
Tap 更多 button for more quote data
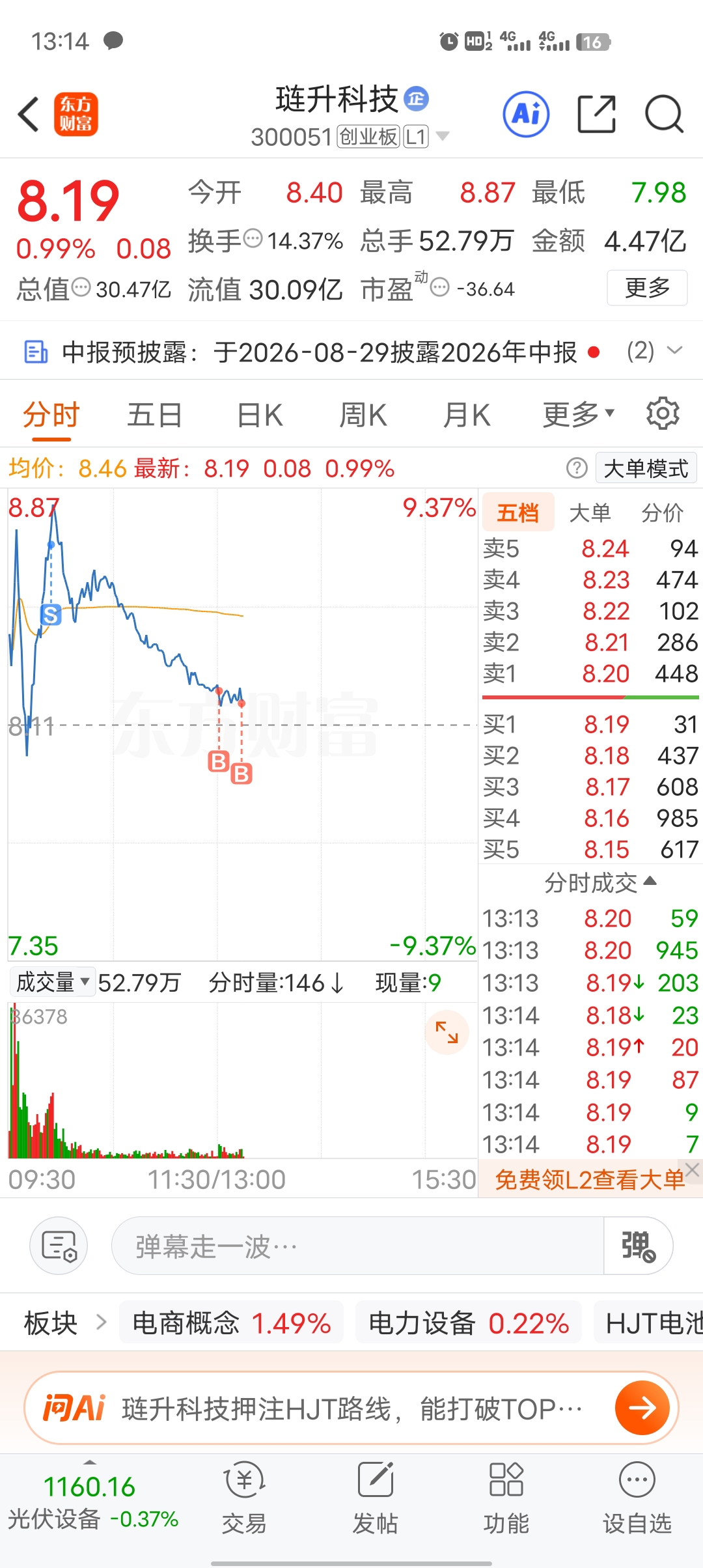(x=647, y=287)
